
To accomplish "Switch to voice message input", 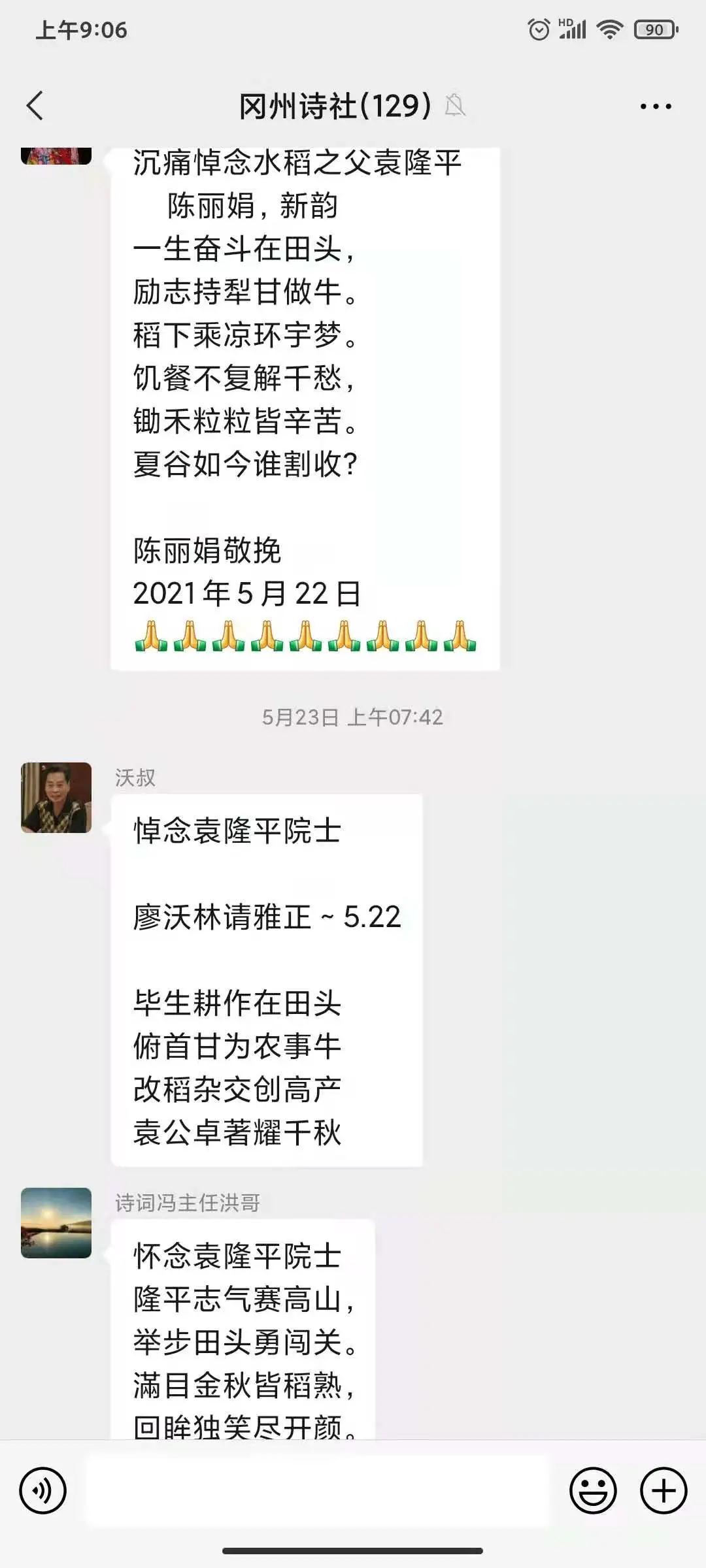I will pyautogui.click(x=43, y=1491).
